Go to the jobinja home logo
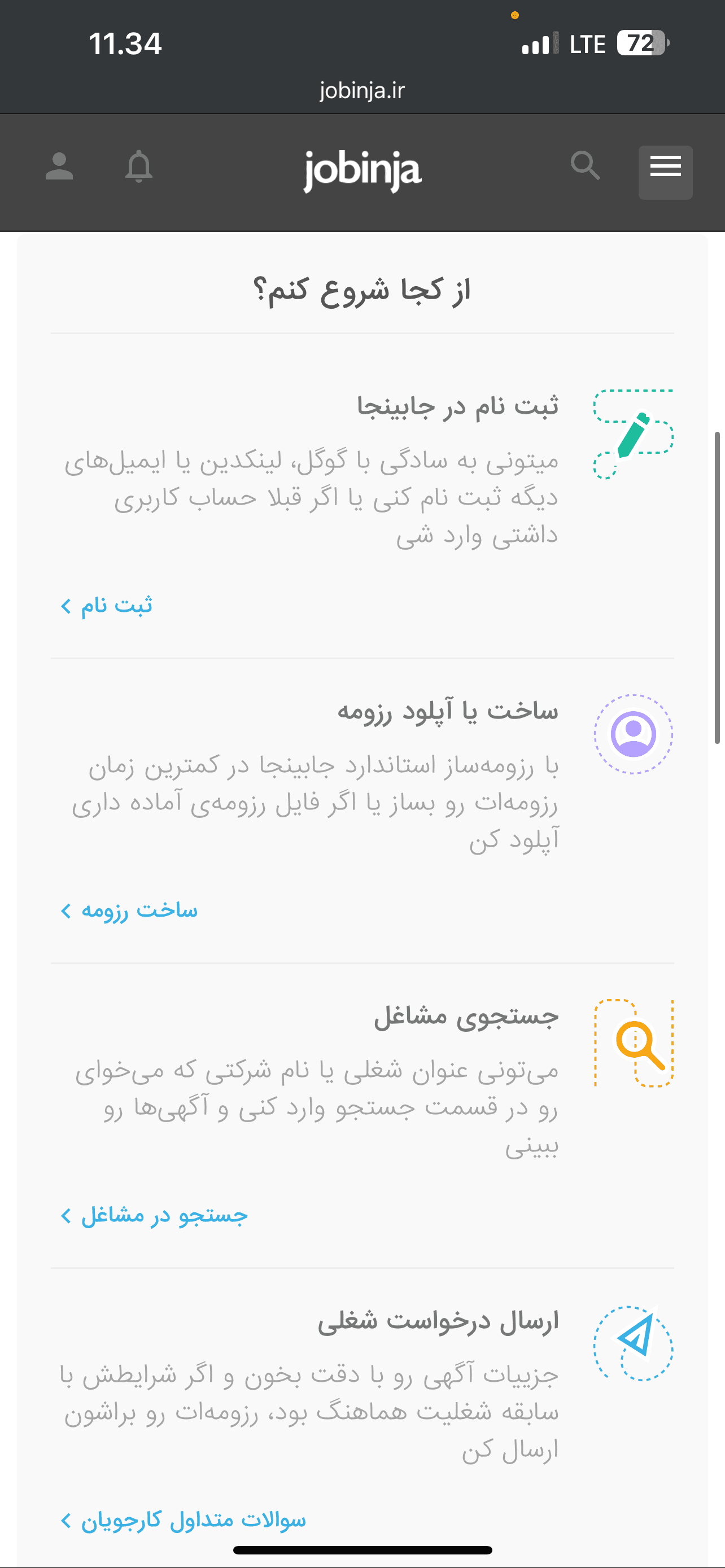 pos(362,170)
